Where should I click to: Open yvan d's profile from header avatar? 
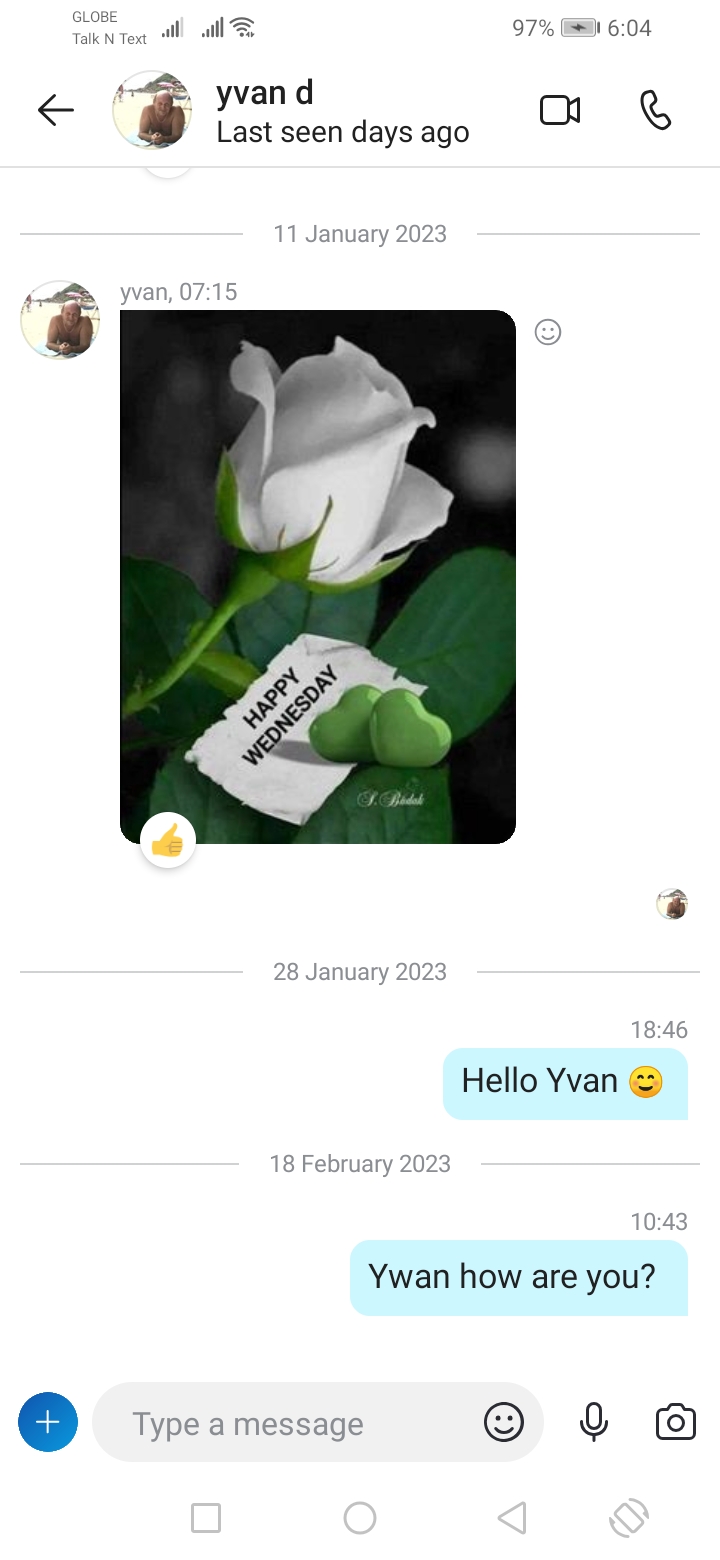(152, 110)
